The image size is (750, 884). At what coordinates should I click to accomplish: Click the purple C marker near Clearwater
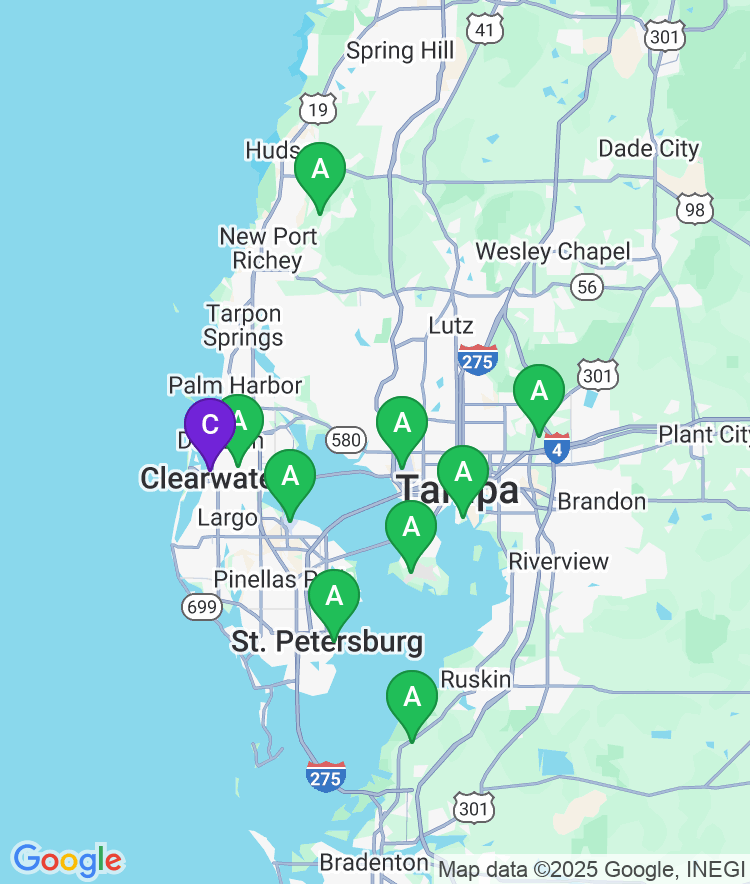(210, 425)
